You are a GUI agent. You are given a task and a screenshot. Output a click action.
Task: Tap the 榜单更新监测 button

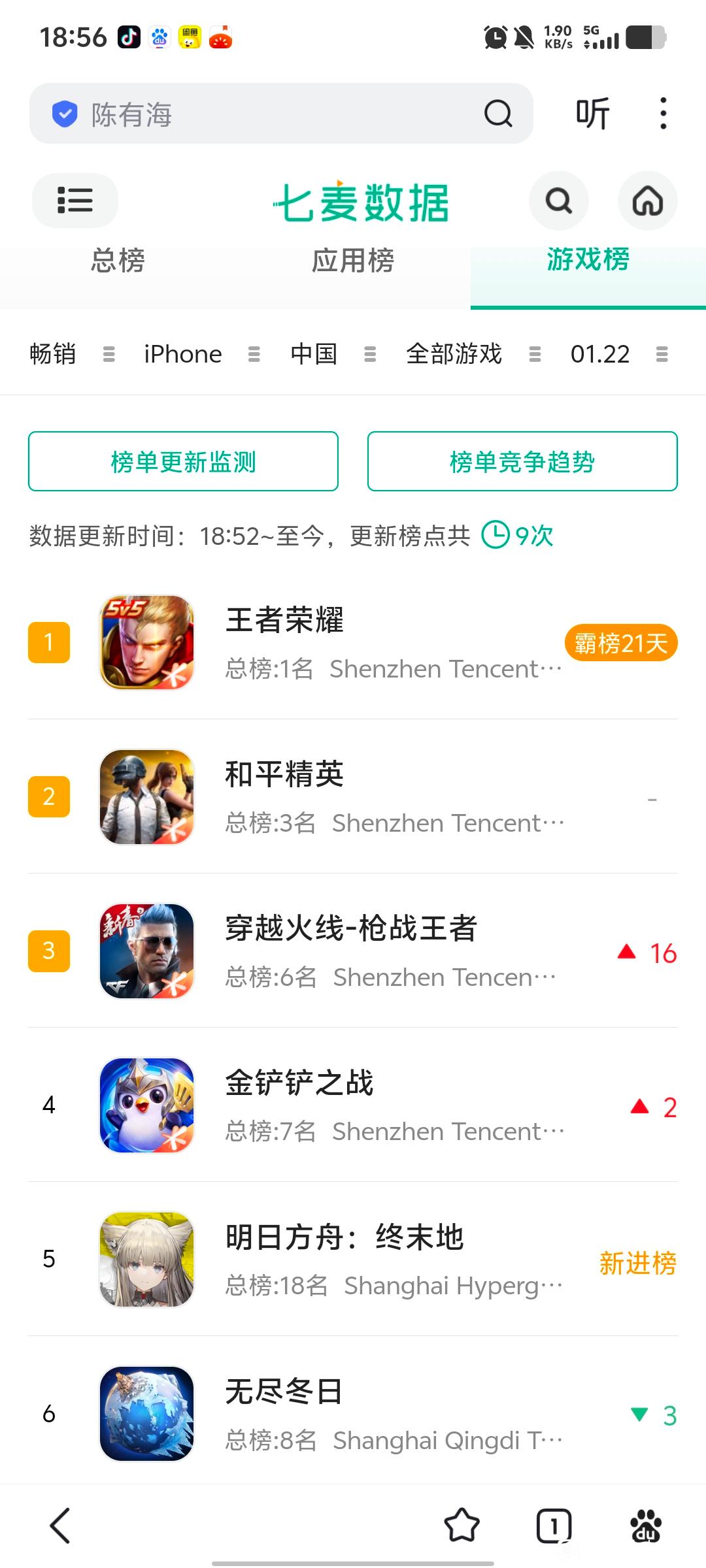pos(183,461)
